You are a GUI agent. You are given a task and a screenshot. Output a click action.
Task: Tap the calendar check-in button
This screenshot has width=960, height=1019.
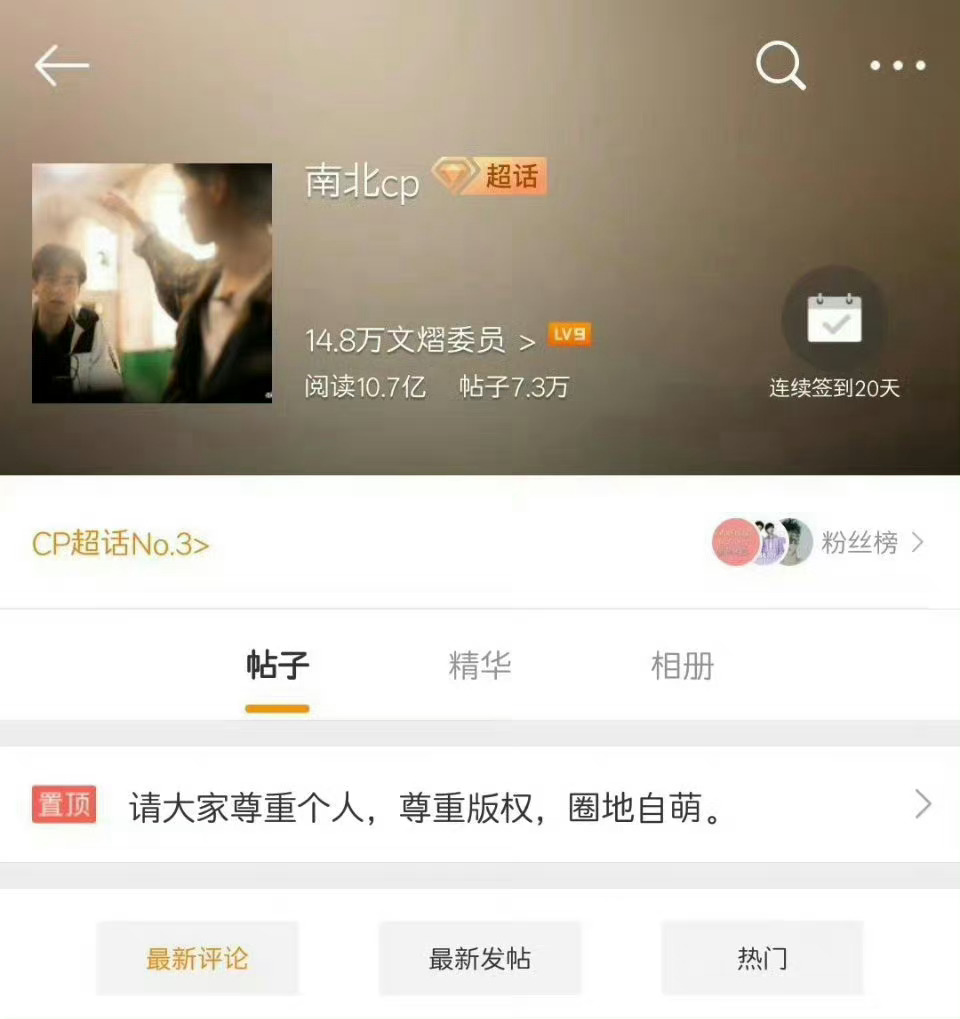(834, 320)
